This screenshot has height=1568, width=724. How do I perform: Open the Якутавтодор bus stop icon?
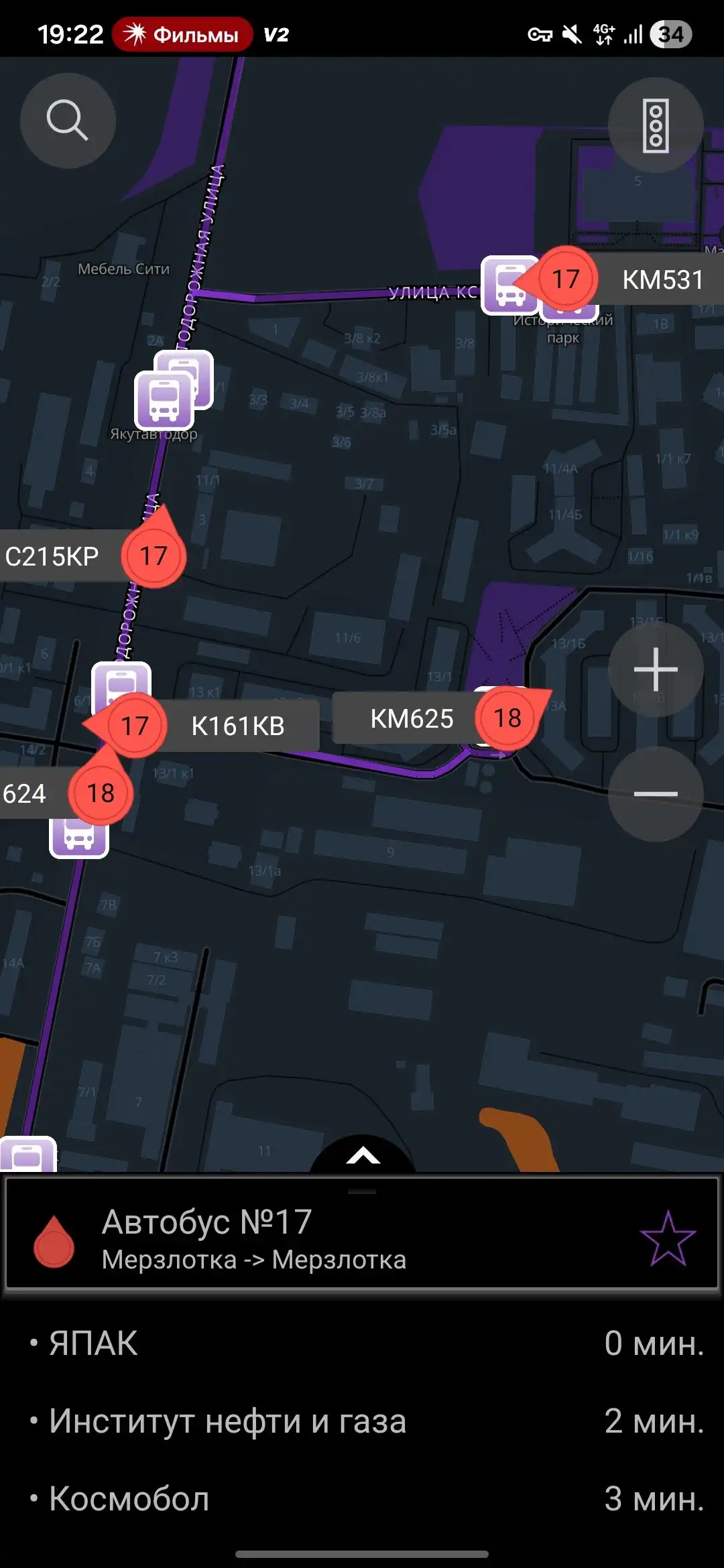point(165,401)
